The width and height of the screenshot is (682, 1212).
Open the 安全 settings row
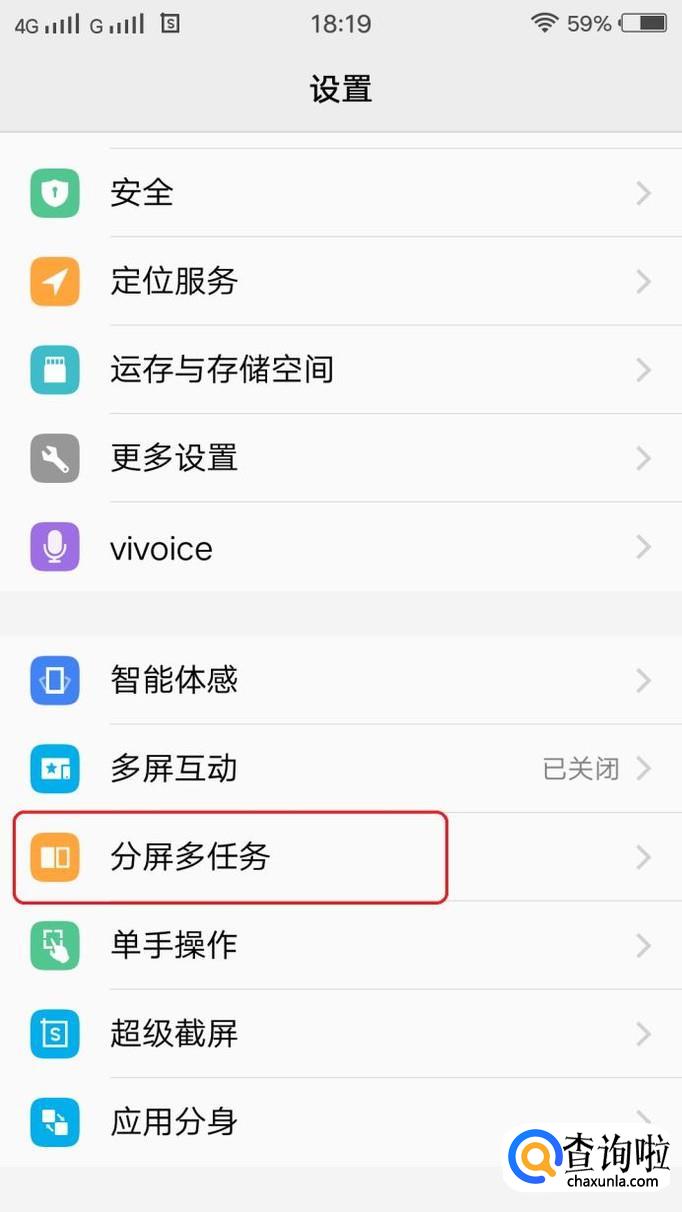coord(341,193)
